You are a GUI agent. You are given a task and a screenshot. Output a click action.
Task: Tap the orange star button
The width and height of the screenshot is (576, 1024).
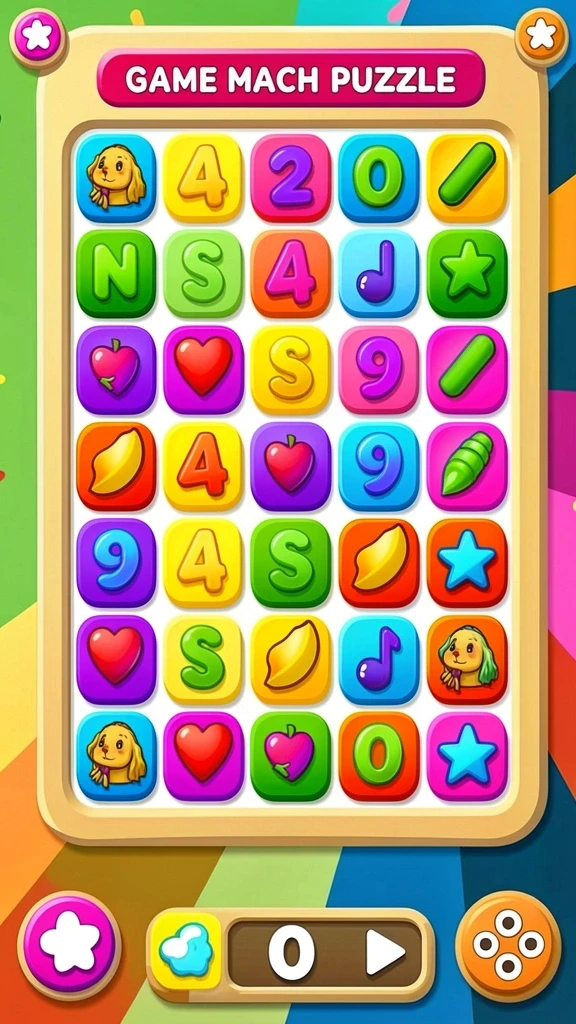pyautogui.click(x=541, y=36)
